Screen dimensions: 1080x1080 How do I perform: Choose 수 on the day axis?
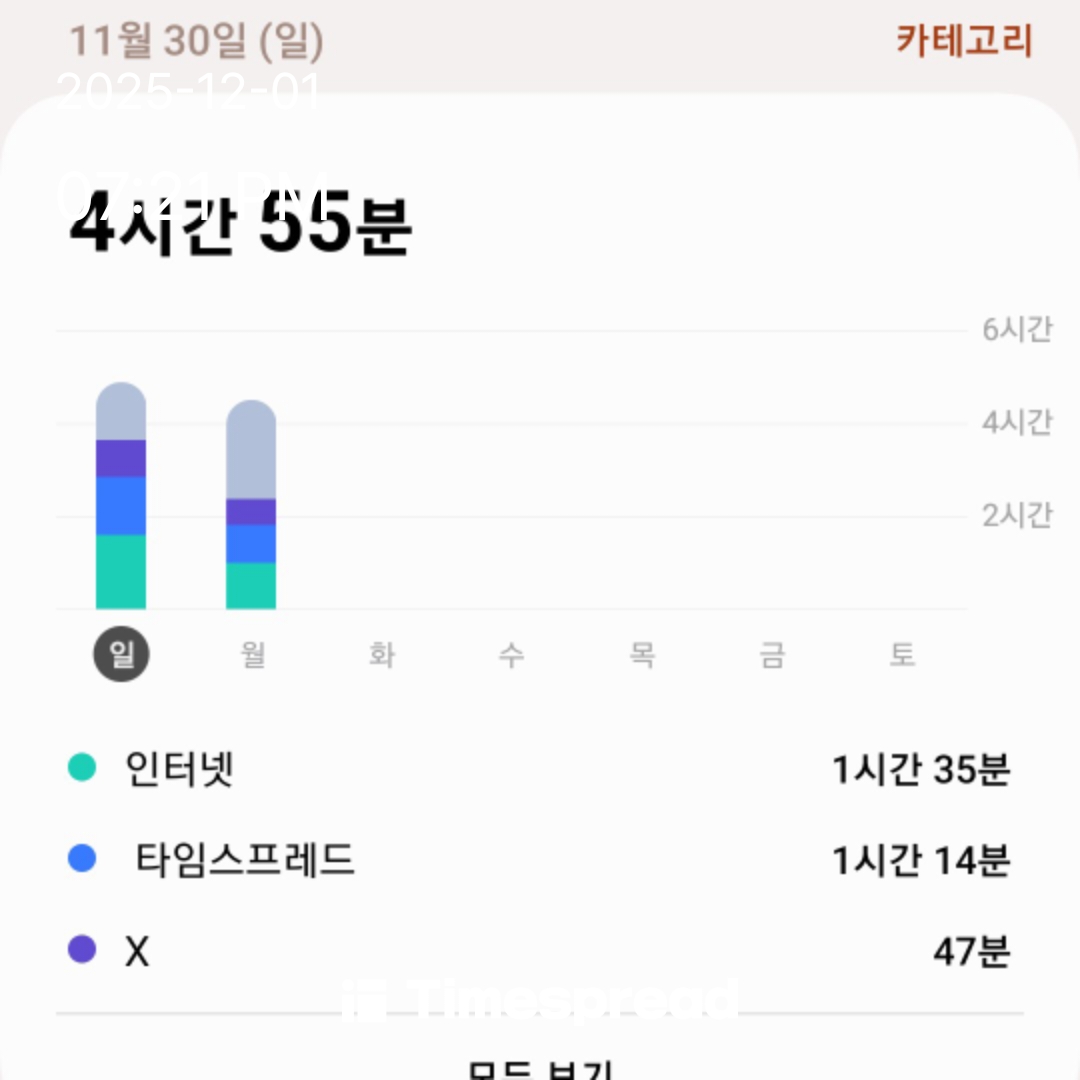512,655
